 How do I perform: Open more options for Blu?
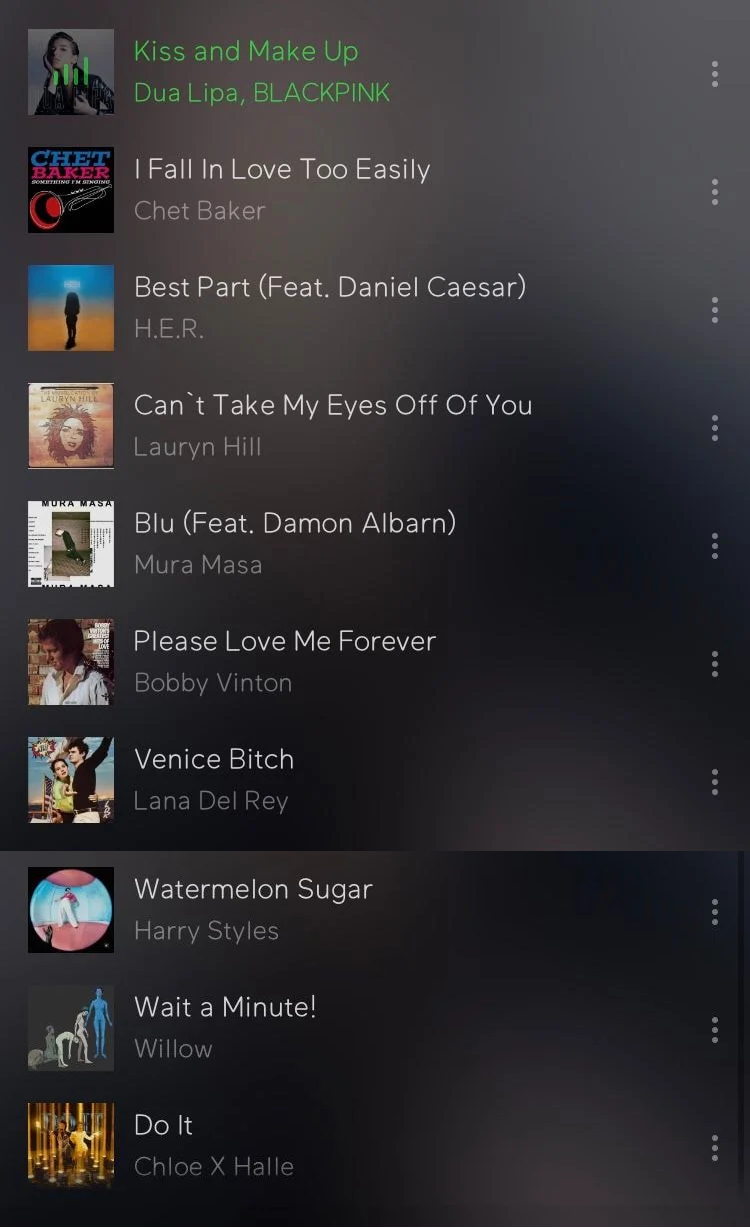[x=714, y=545]
